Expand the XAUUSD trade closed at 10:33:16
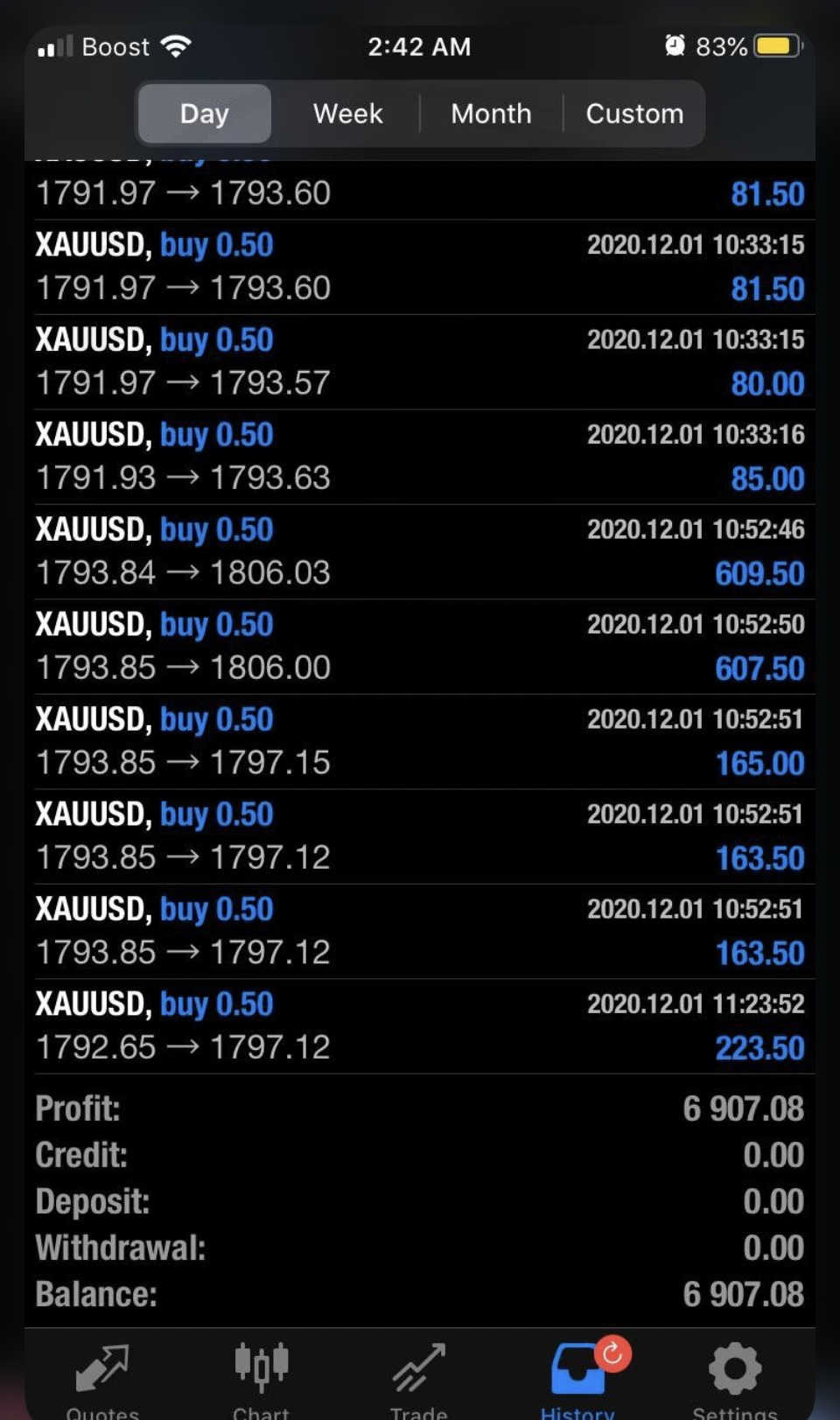840x1420 pixels. [x=420, y=457]
